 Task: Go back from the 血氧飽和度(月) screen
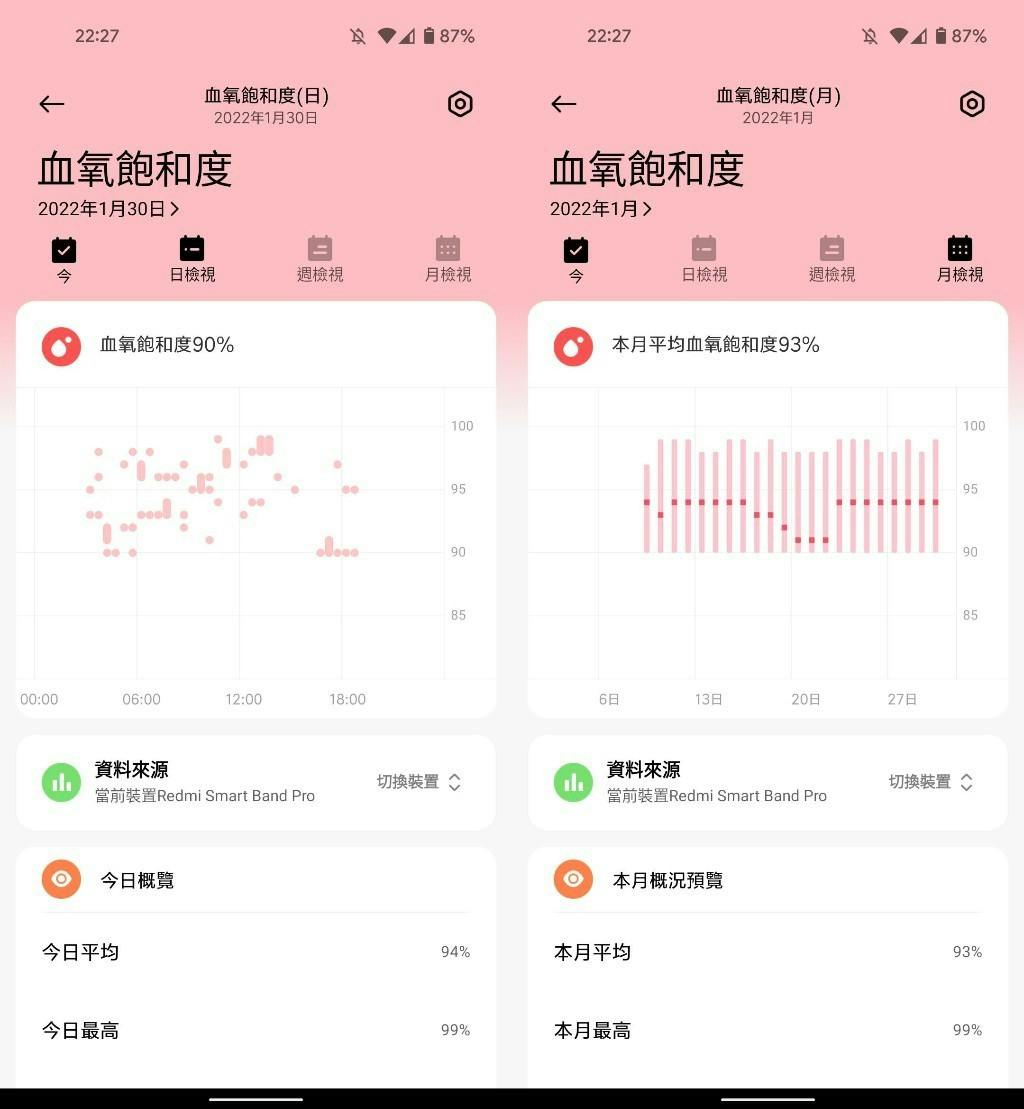(564, 104)
